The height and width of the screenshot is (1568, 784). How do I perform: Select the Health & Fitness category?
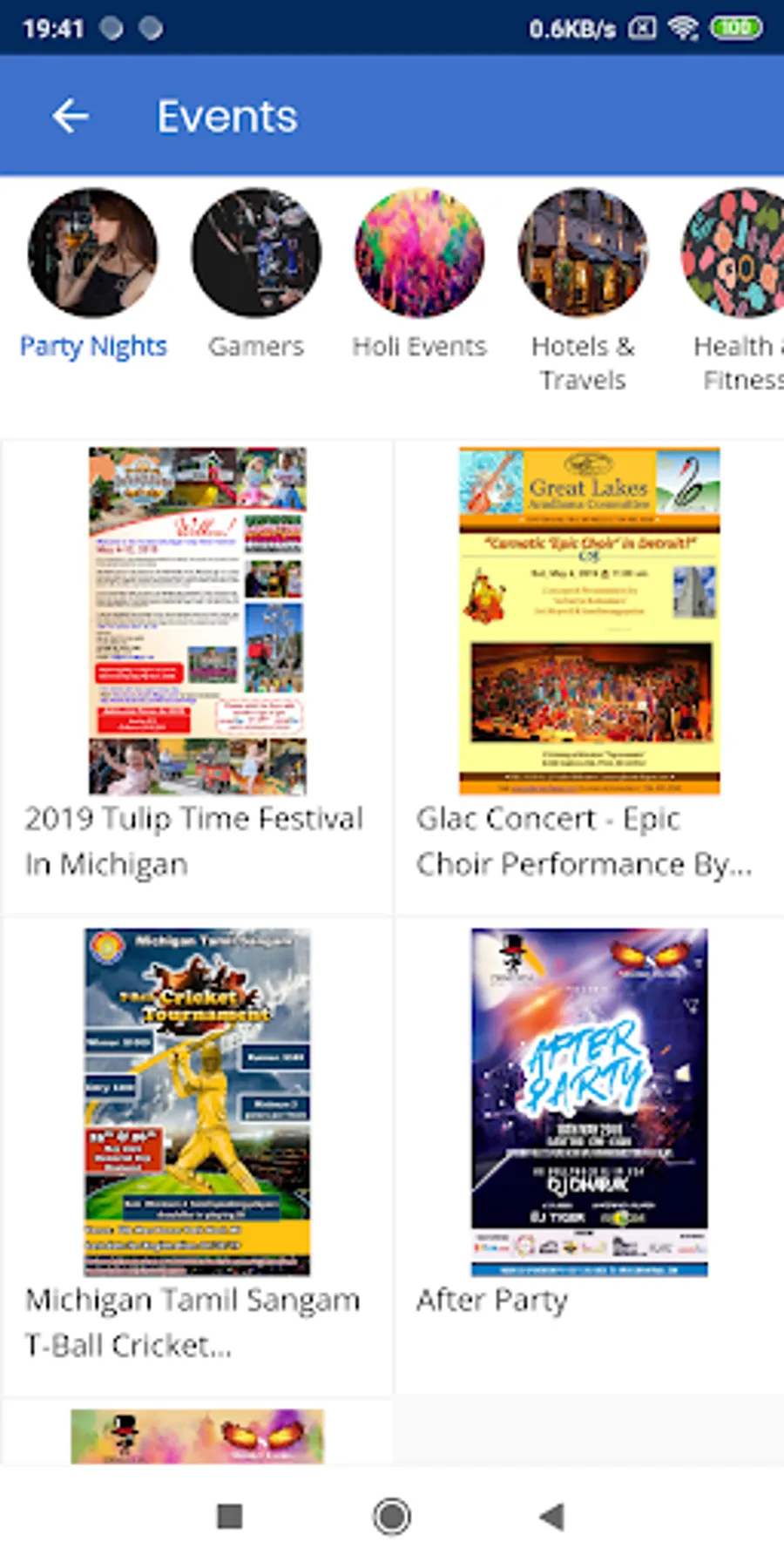click(734, 291)
